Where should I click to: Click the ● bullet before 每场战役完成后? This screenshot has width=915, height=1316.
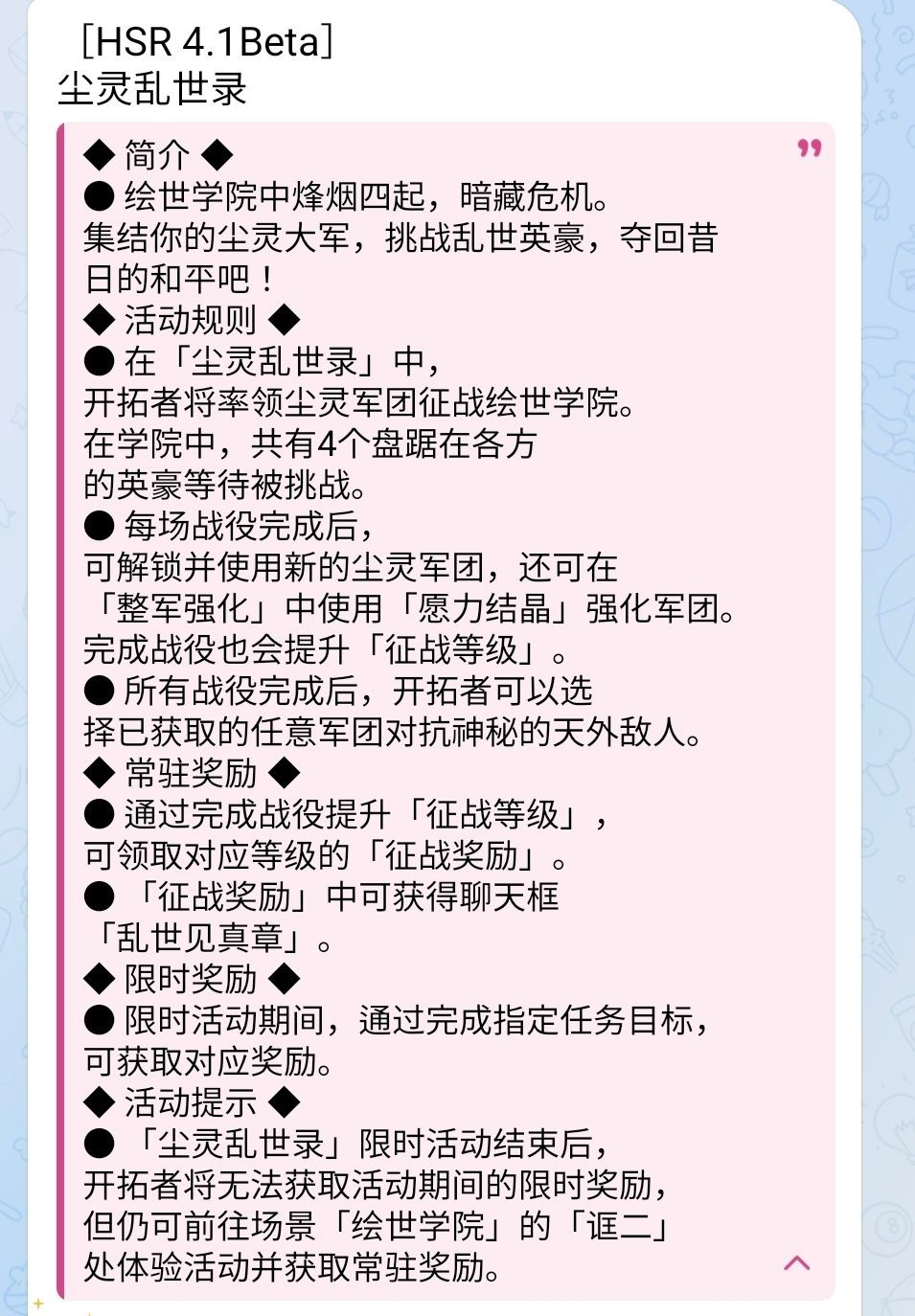coord(99,527)
